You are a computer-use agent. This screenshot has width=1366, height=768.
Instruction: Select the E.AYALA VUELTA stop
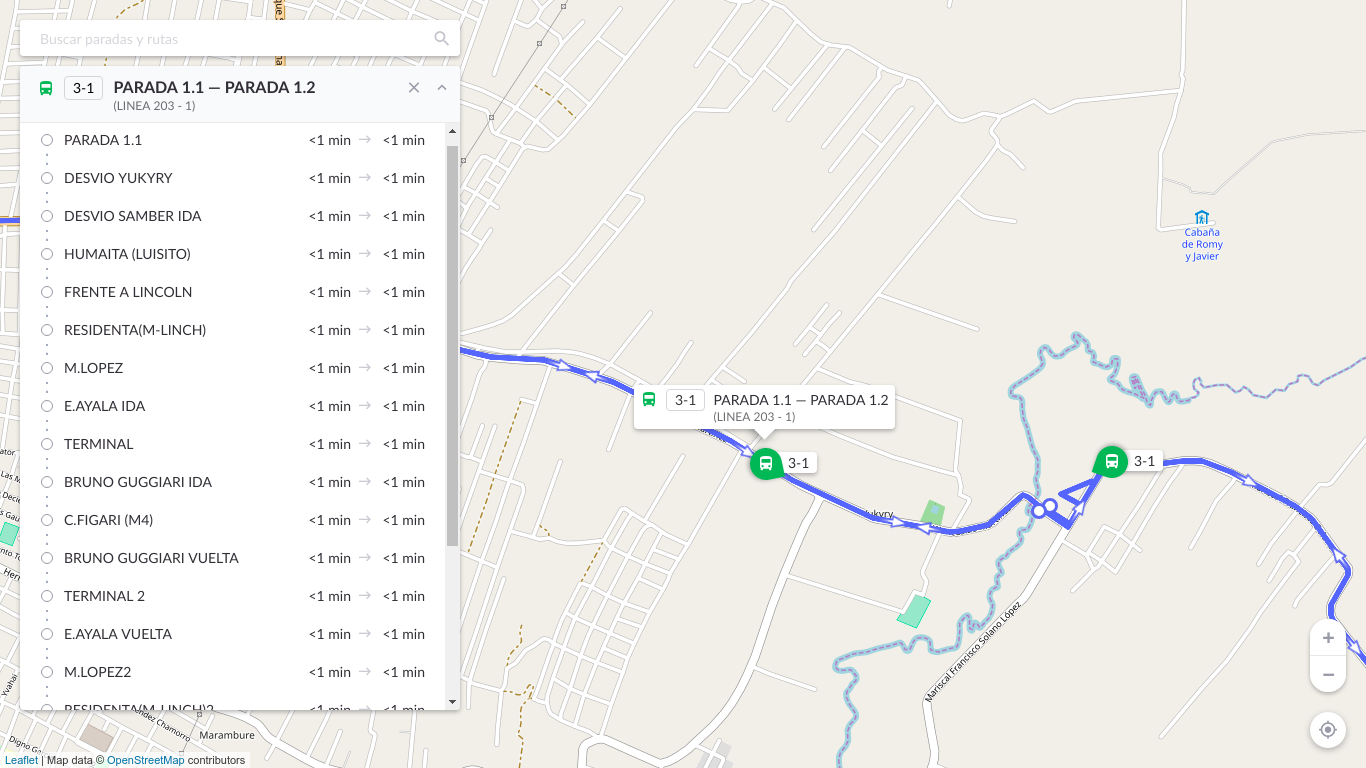coord(118,634)
